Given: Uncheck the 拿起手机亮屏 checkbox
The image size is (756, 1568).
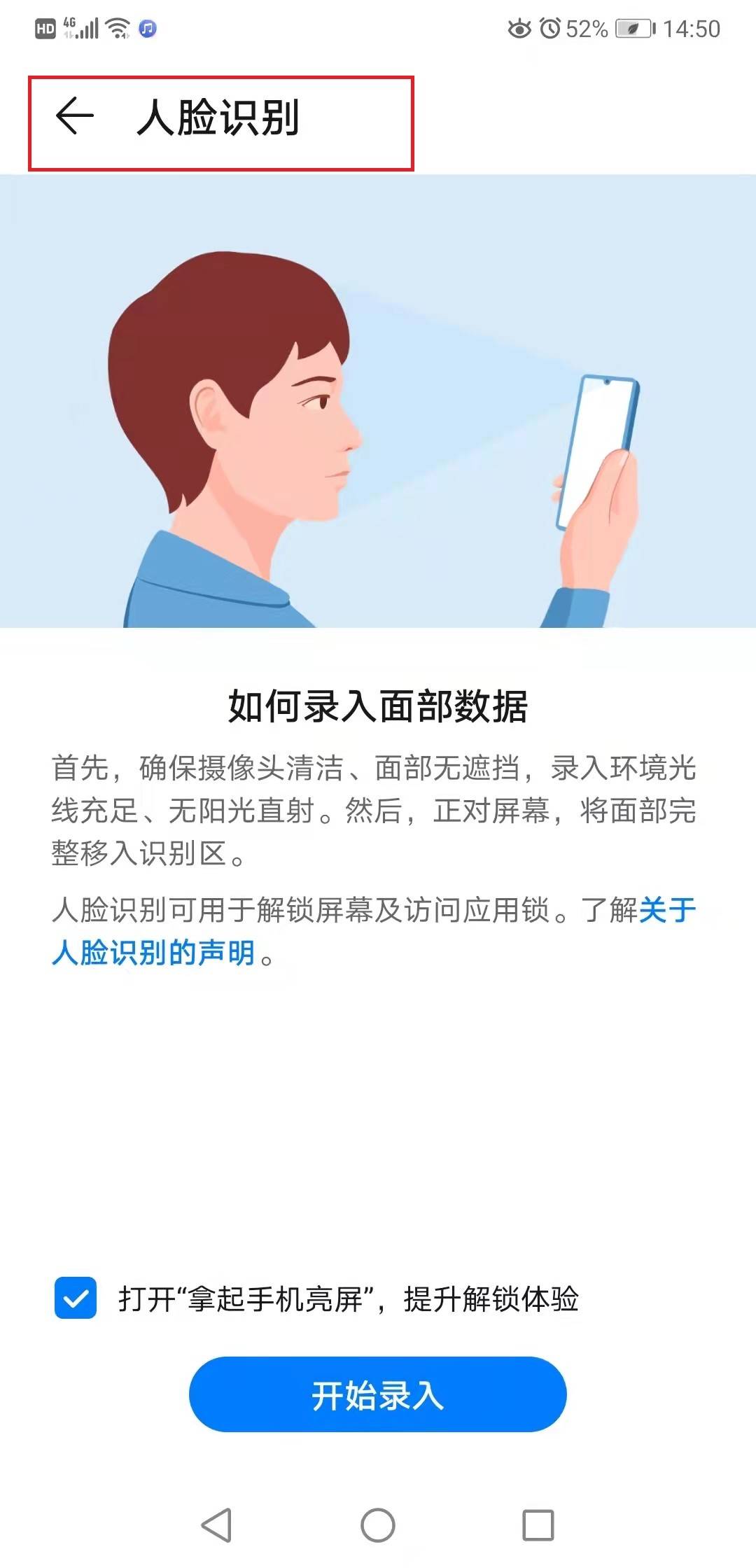Looking at the screenshot, I should click(76, 1298).
